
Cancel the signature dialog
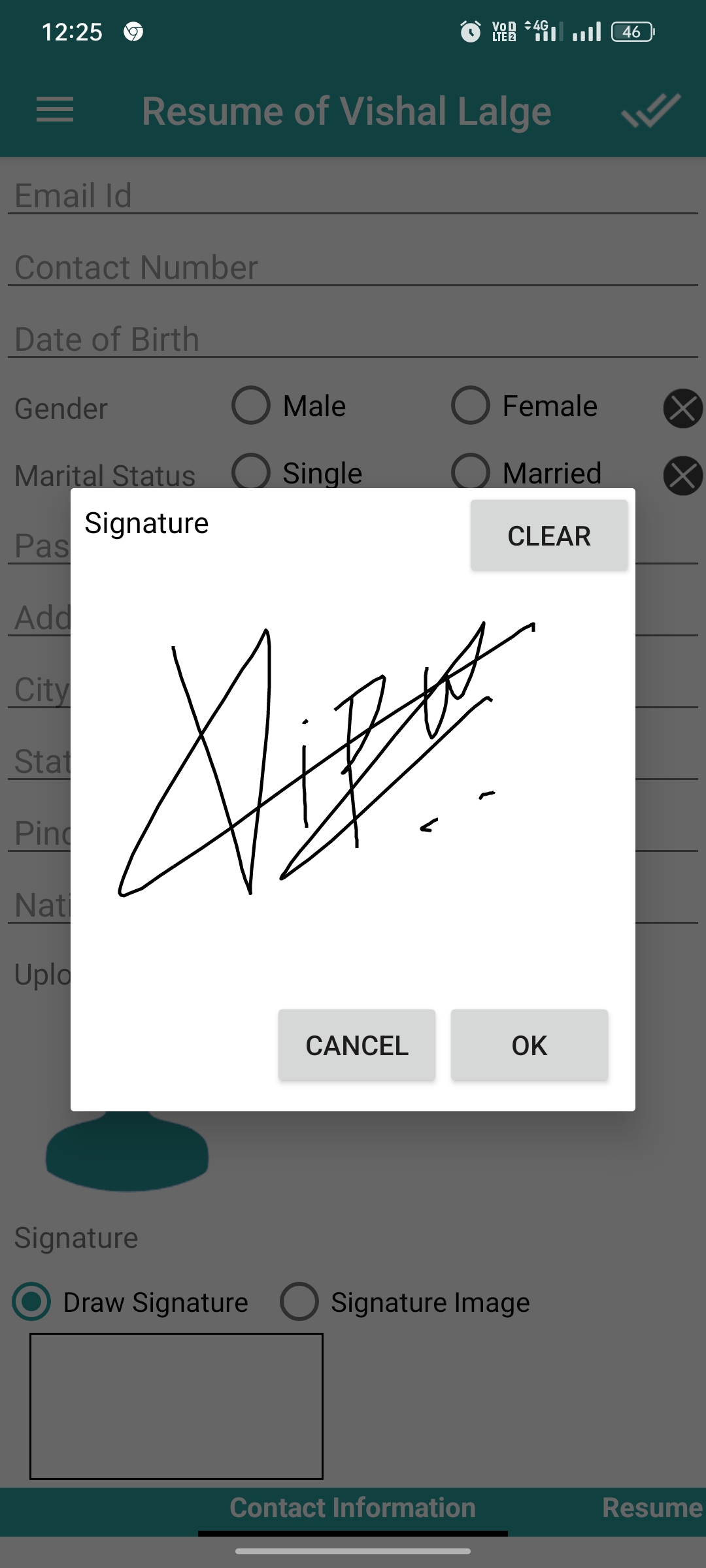pos(357,1045)
